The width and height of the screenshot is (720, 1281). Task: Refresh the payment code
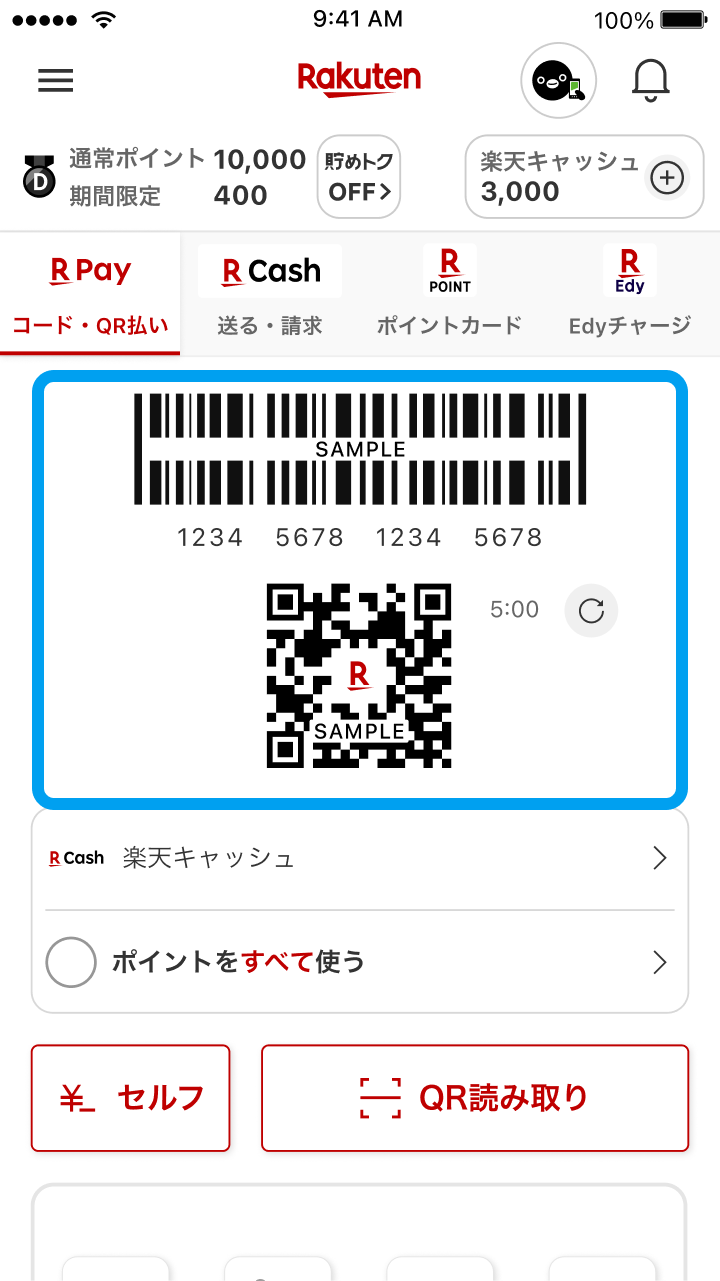pyautogui.click(x=591, y=610)
